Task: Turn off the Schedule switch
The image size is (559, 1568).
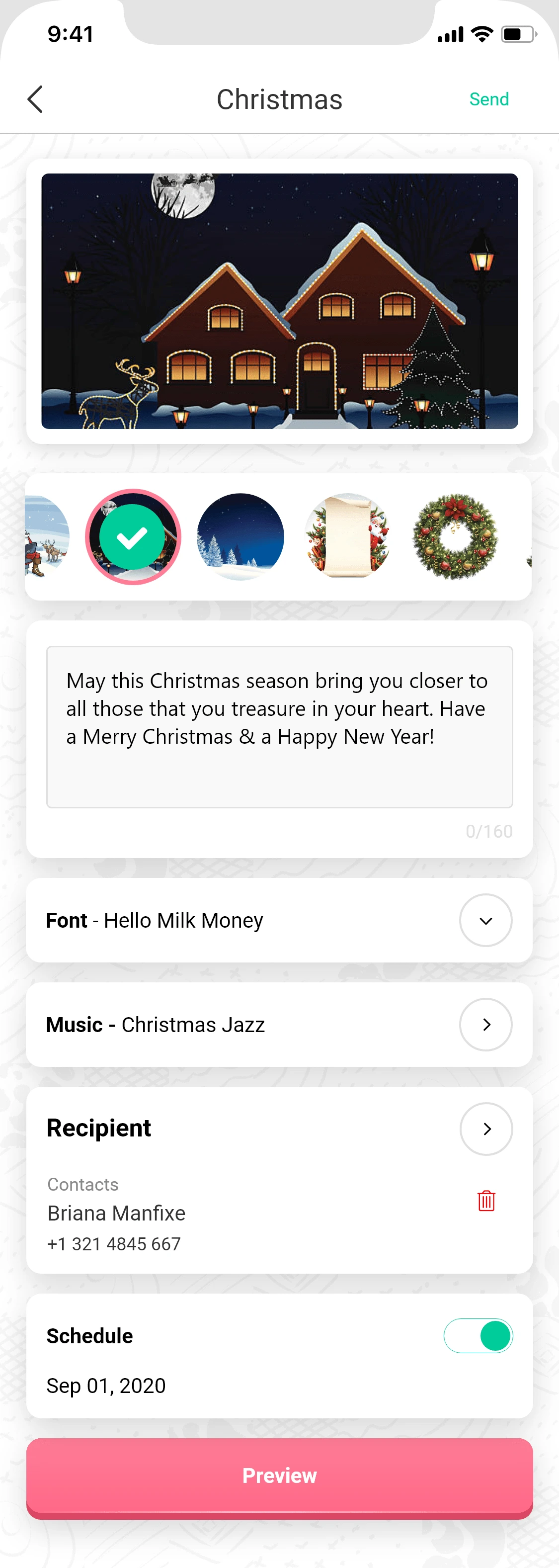Action: click(x=478, y=1335)
